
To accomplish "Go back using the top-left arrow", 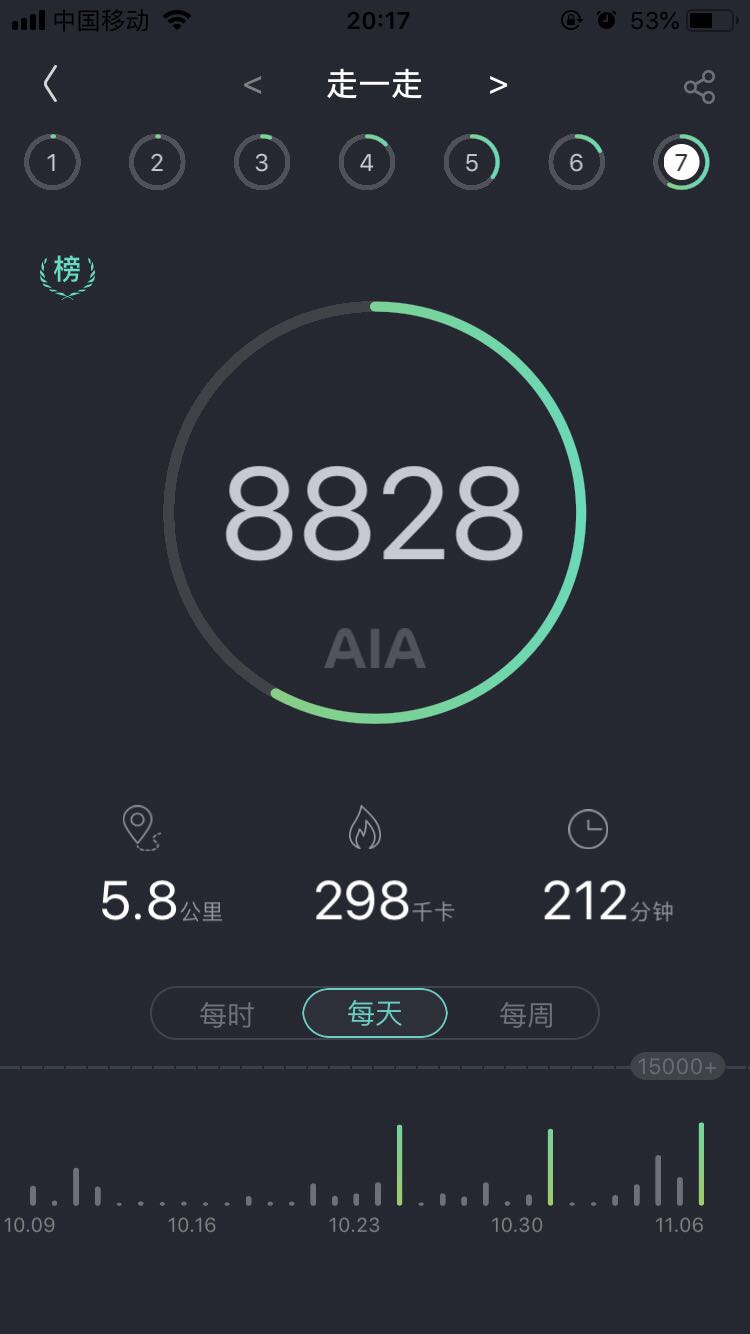I will coord(51,86).
